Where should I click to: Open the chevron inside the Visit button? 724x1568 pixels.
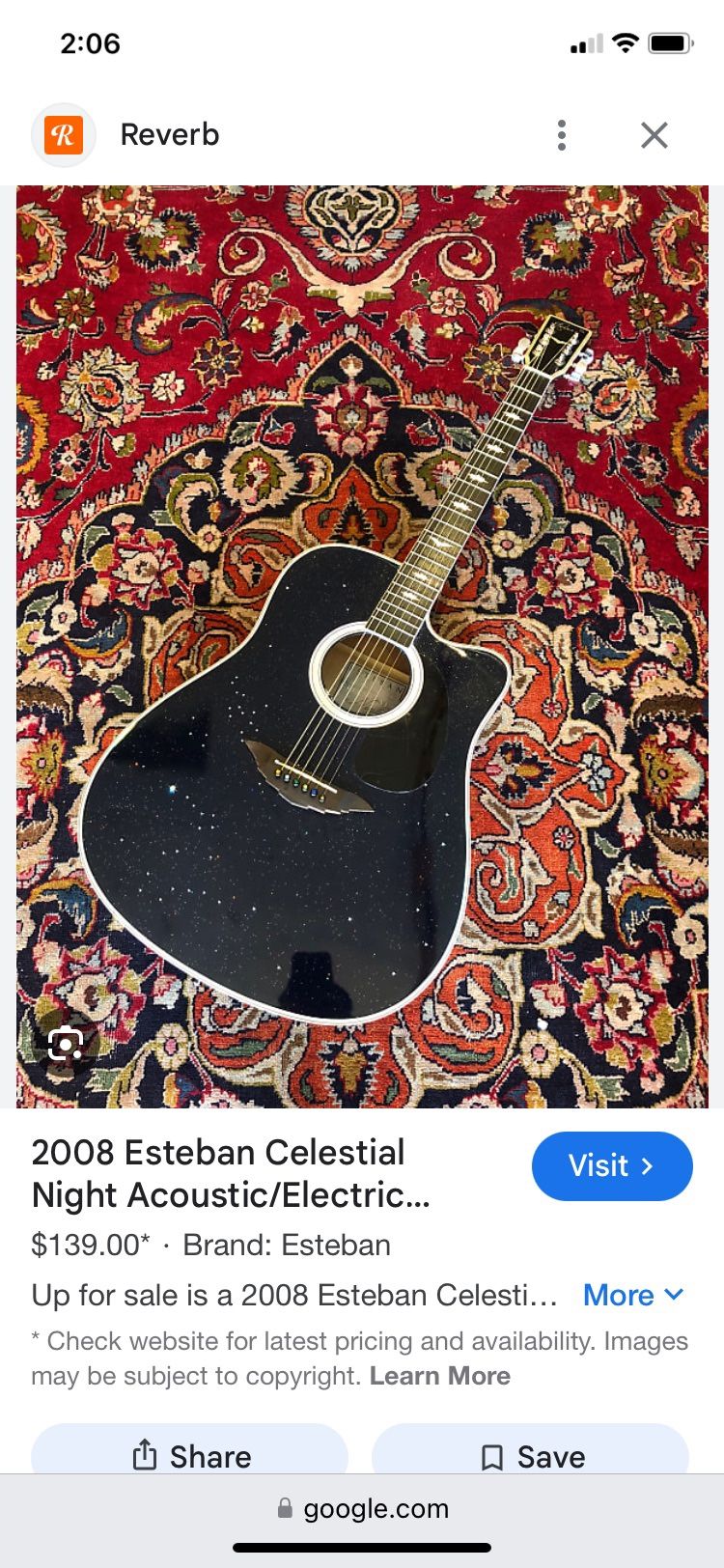pyautogui.click(x=646, y=1166)
